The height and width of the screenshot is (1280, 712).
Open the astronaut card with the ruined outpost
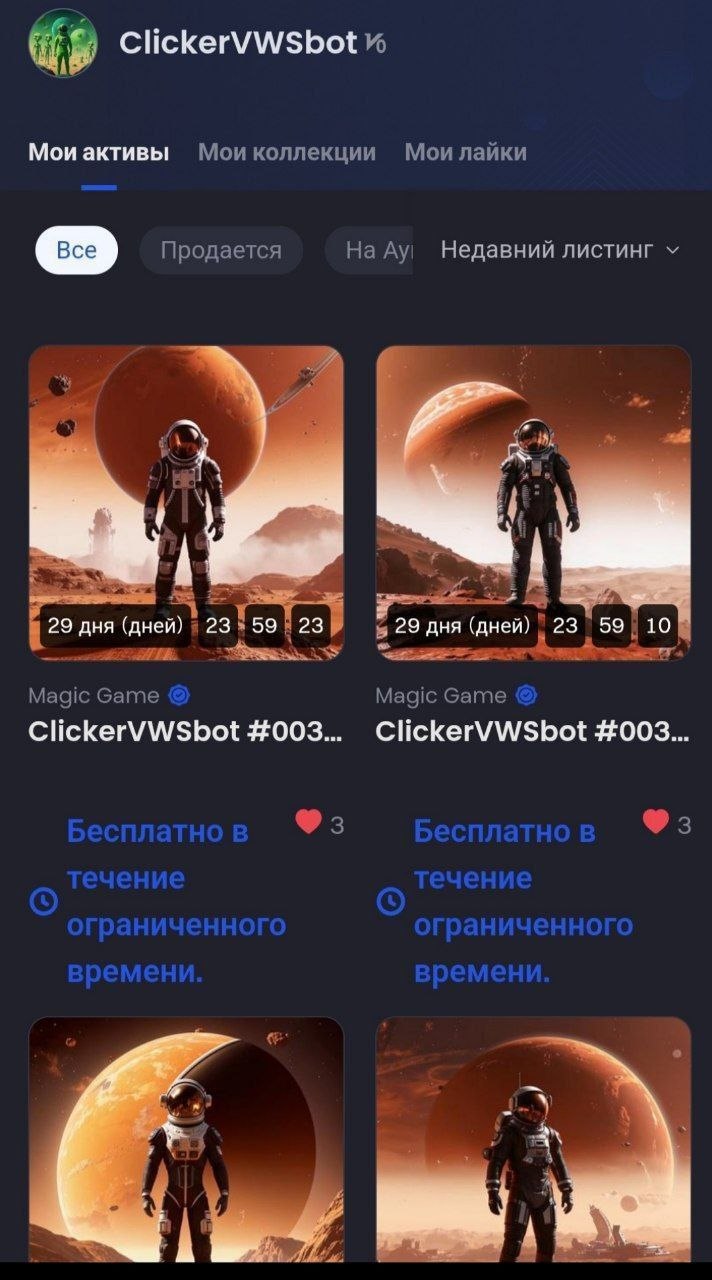(x=533, y=1140)
